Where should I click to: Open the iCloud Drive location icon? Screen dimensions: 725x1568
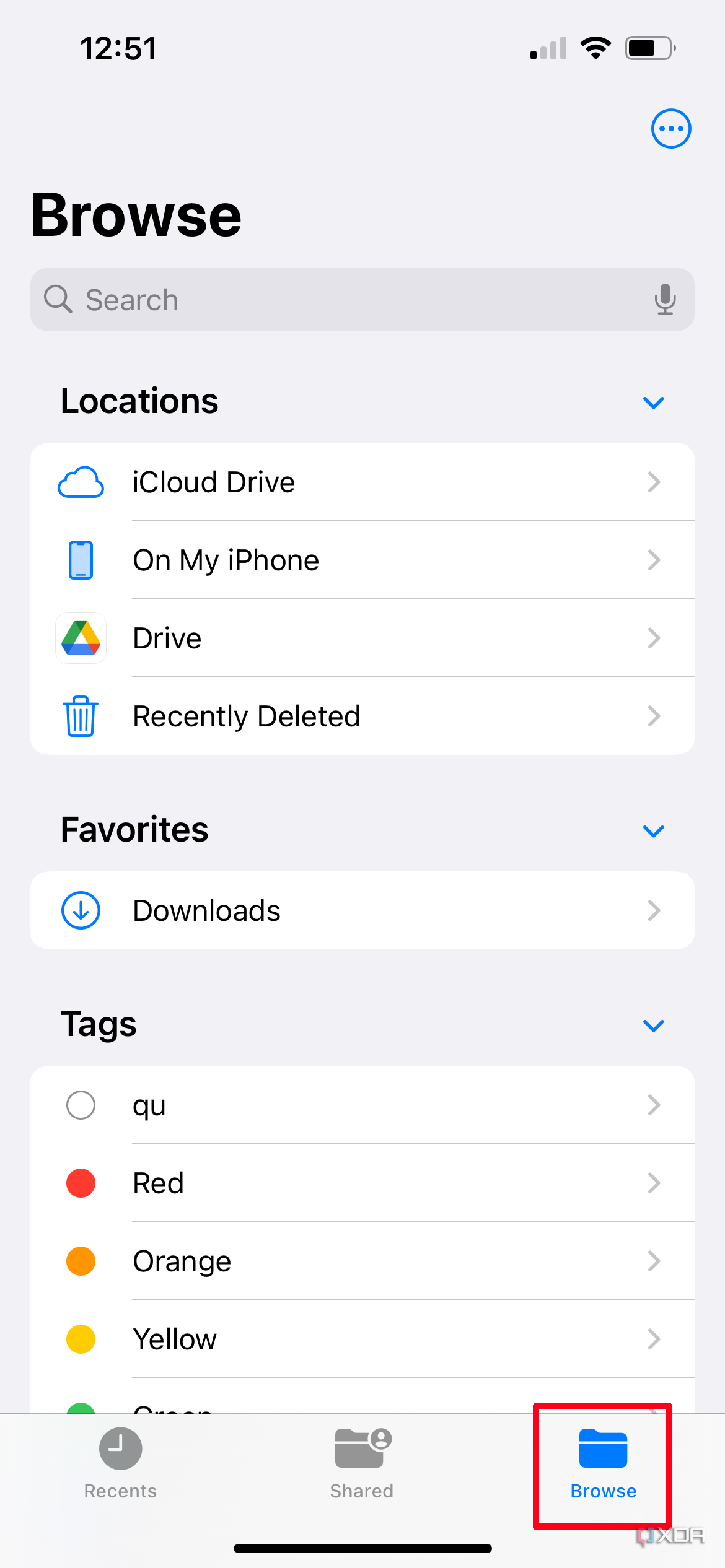(x=81, y=482)
